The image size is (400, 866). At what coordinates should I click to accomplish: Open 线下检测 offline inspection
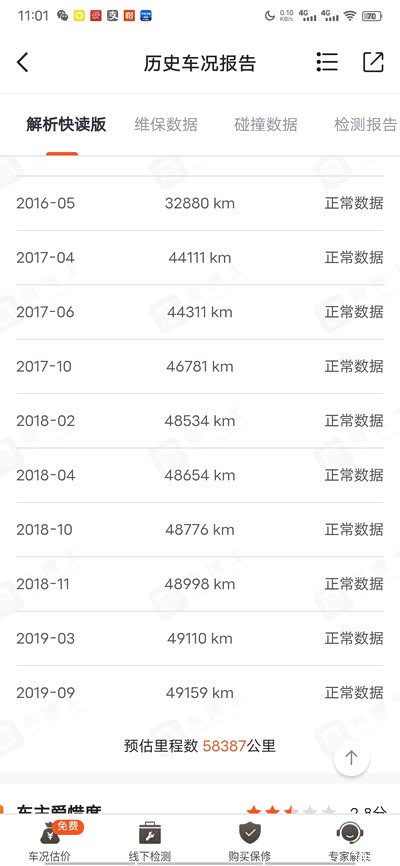(150, 842)
